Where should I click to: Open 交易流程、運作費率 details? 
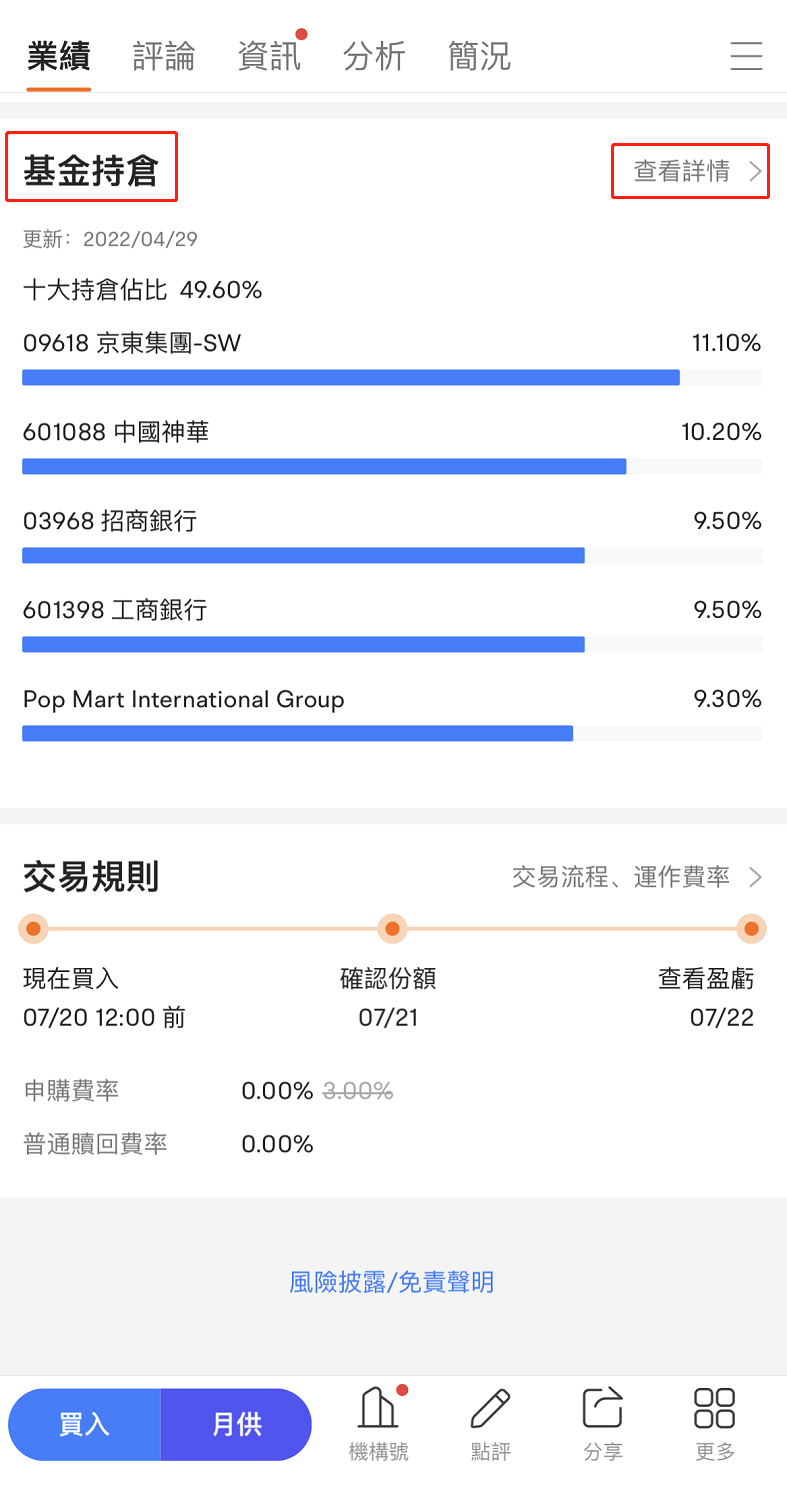(x=637, y=877)
